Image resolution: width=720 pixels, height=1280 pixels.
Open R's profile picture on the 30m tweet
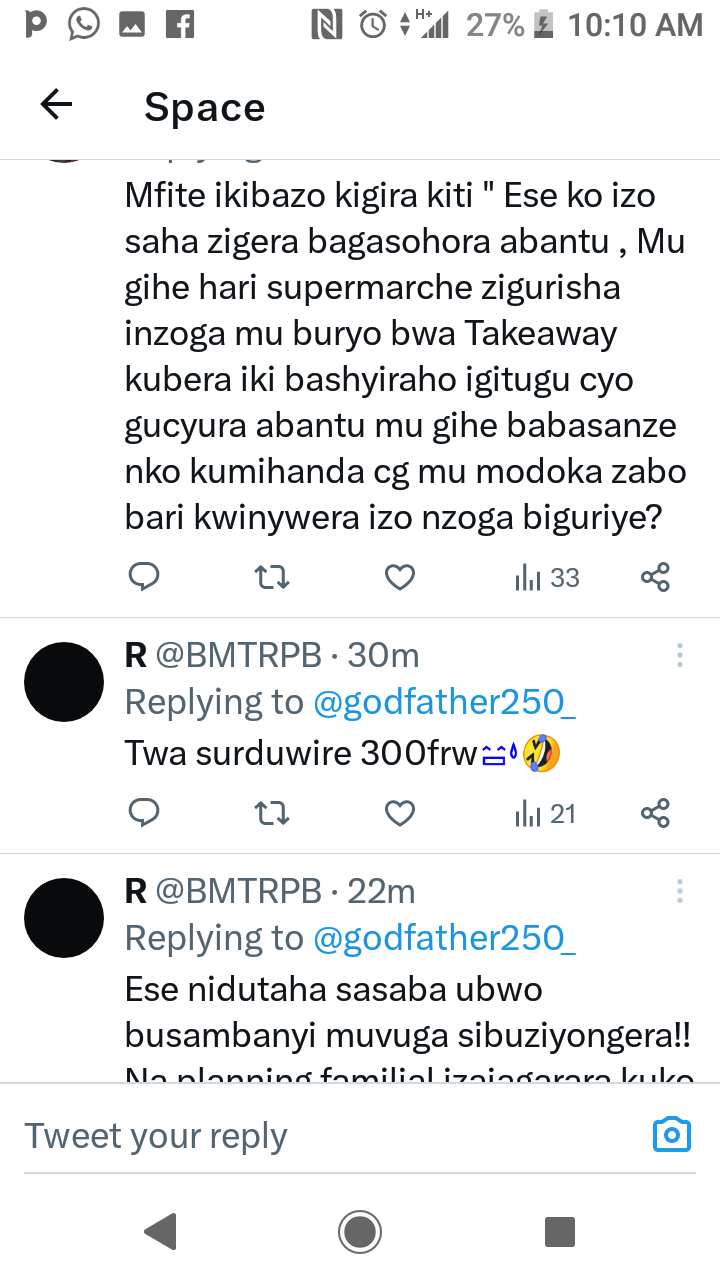tap(64, 682)
